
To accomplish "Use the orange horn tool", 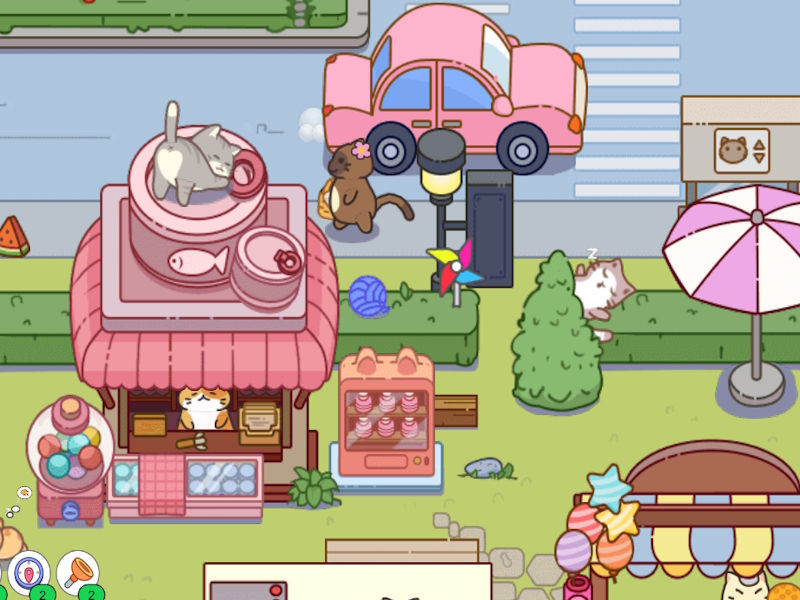I will tap(77, 570).
